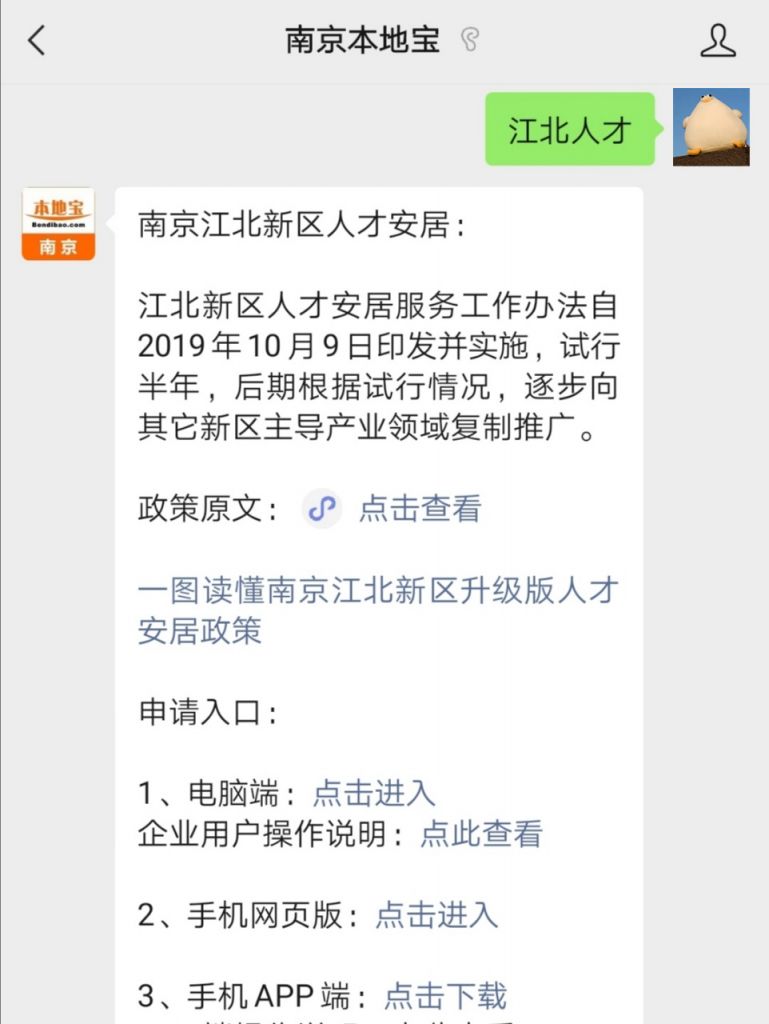View 企业用户操作说明 via 点此查看
769x1024 pixels.
click(x=480, y=834)
